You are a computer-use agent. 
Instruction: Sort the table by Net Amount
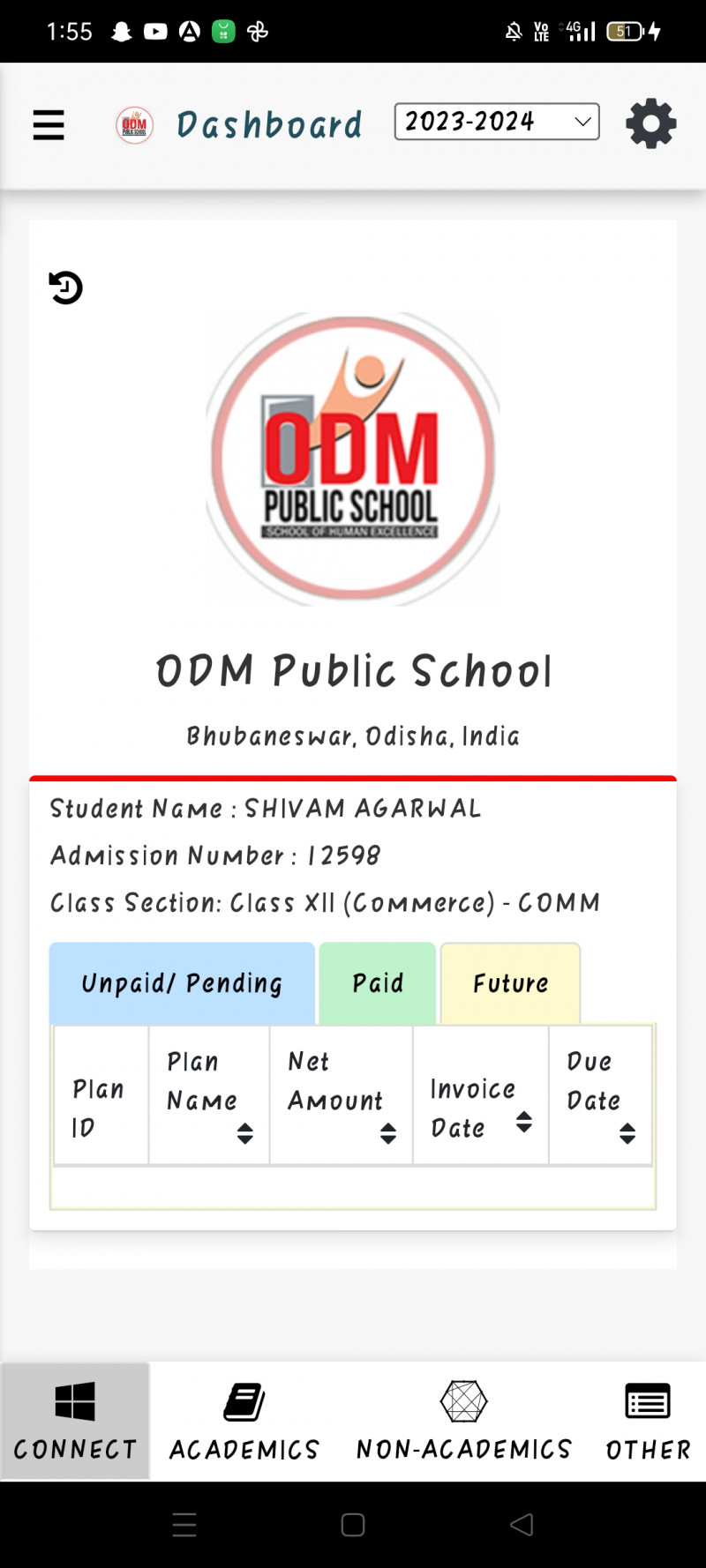[x=387, y=1133]
